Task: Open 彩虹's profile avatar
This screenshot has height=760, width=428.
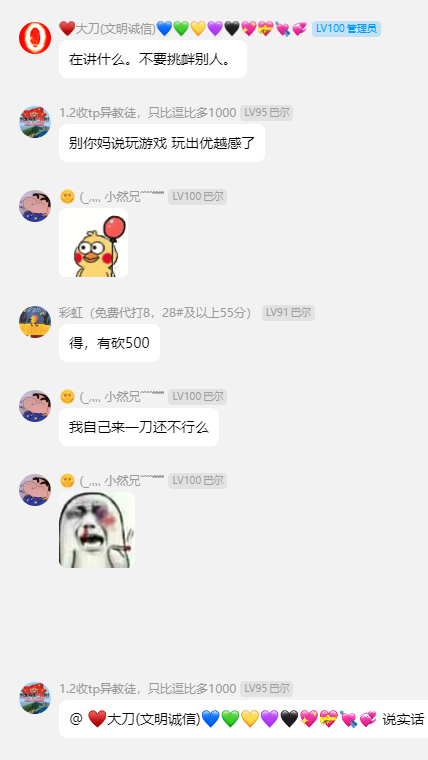Action: pos(35,322)
